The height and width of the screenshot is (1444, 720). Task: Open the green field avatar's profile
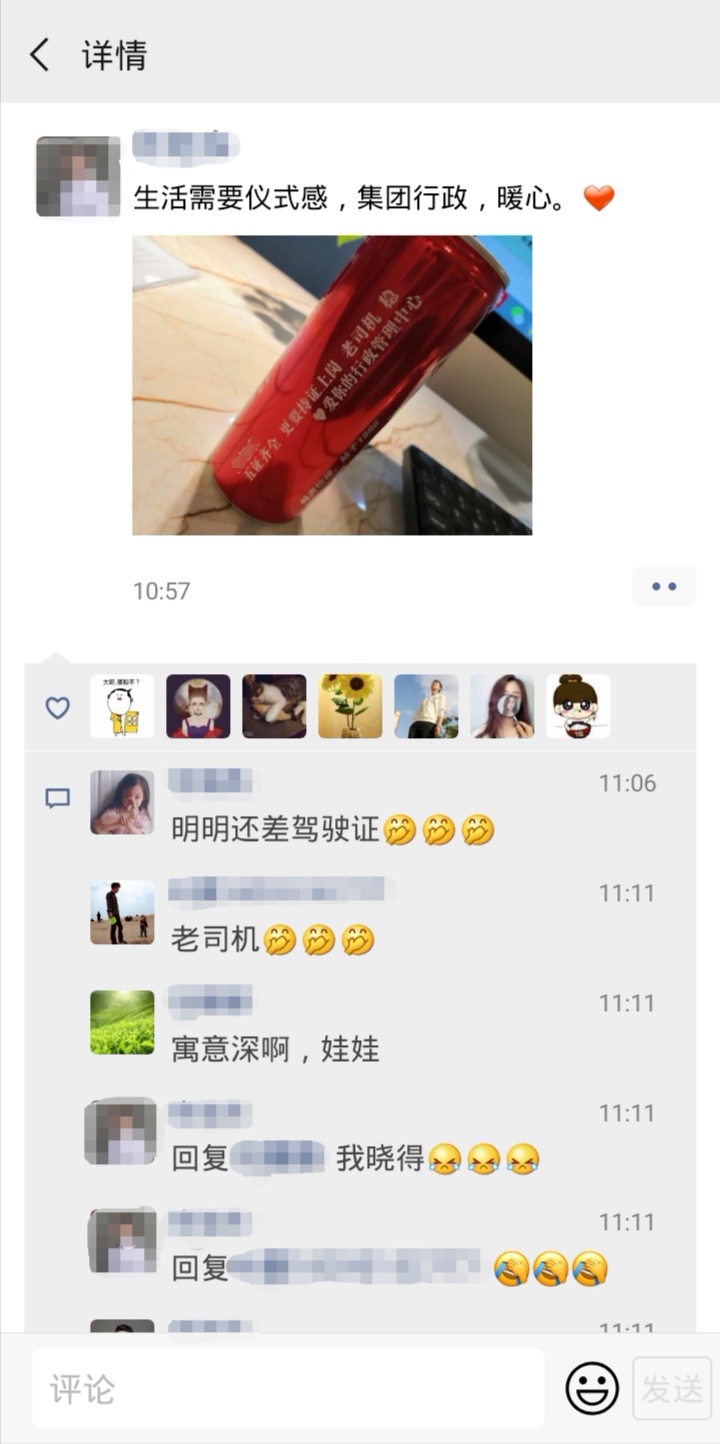[122, 1022]
